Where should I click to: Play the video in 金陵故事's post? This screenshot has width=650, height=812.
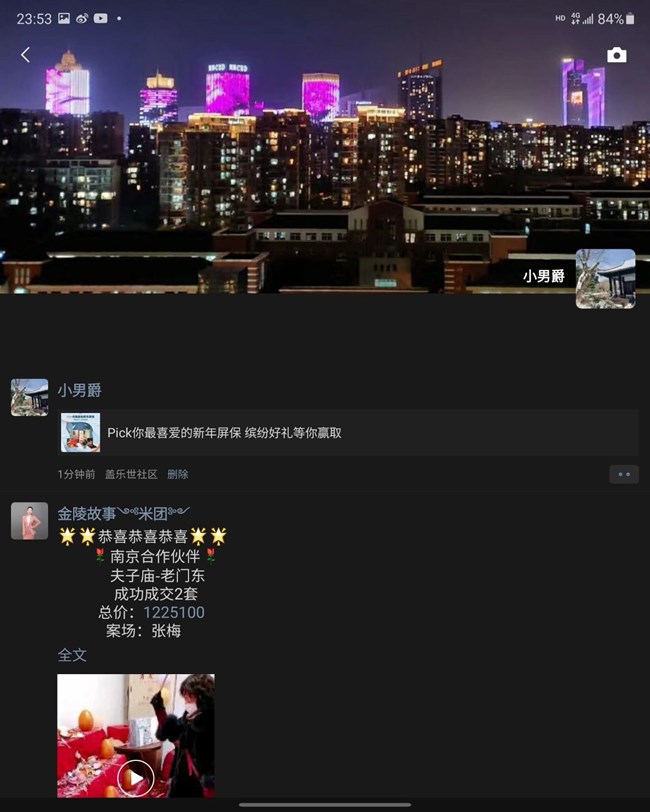136,776
